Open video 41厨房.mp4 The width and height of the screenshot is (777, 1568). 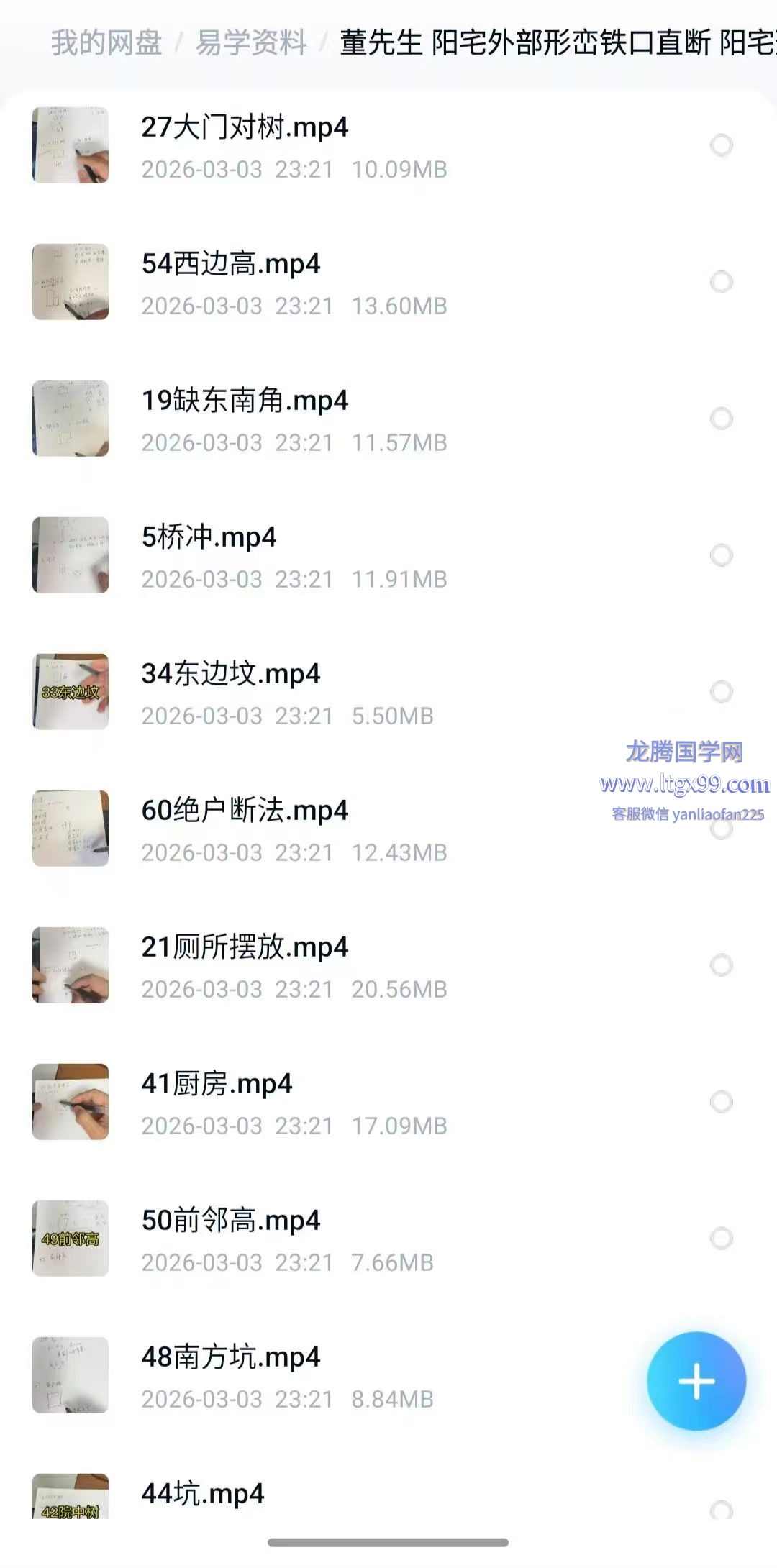217,1085
